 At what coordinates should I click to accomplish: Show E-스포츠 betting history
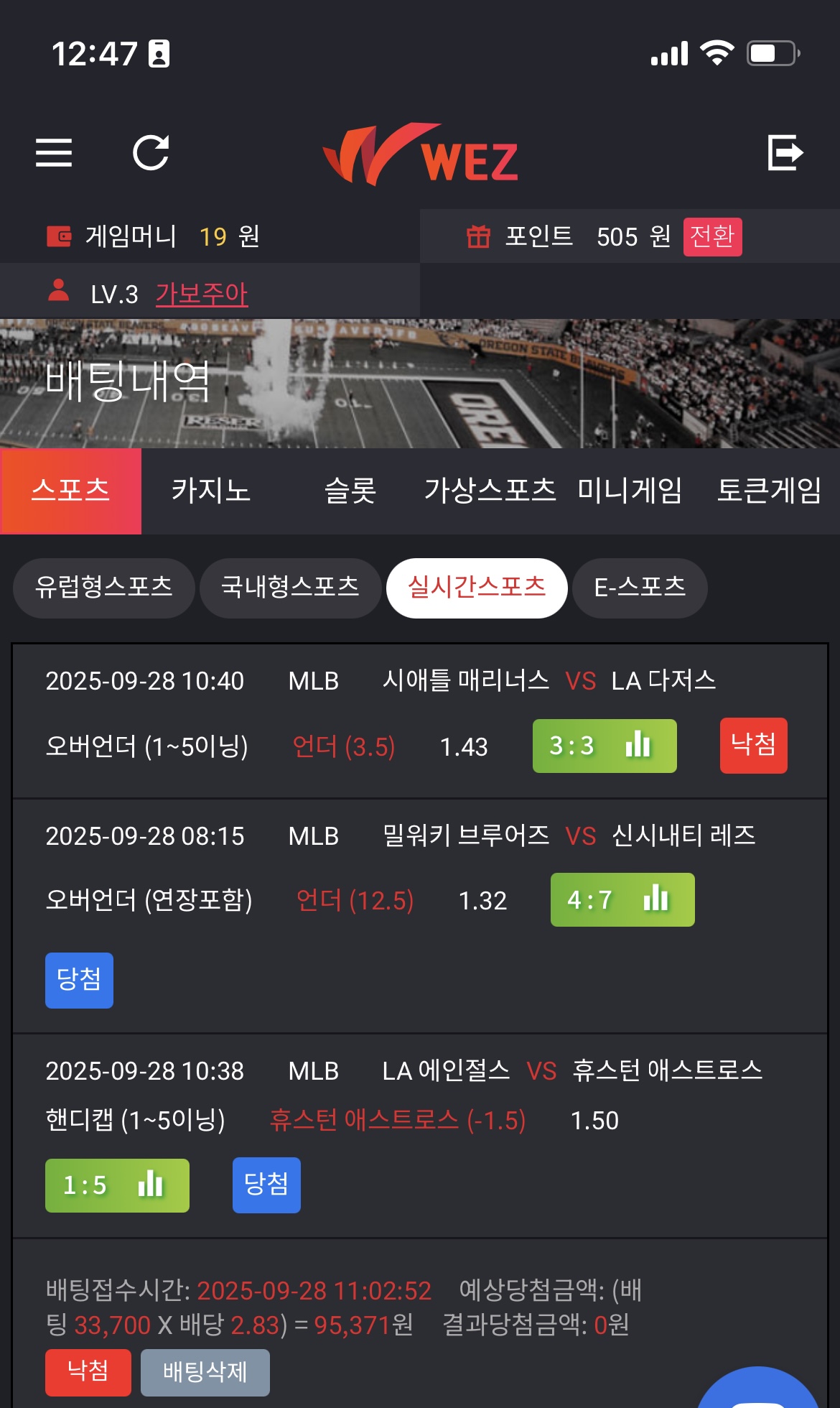(640, 588)
